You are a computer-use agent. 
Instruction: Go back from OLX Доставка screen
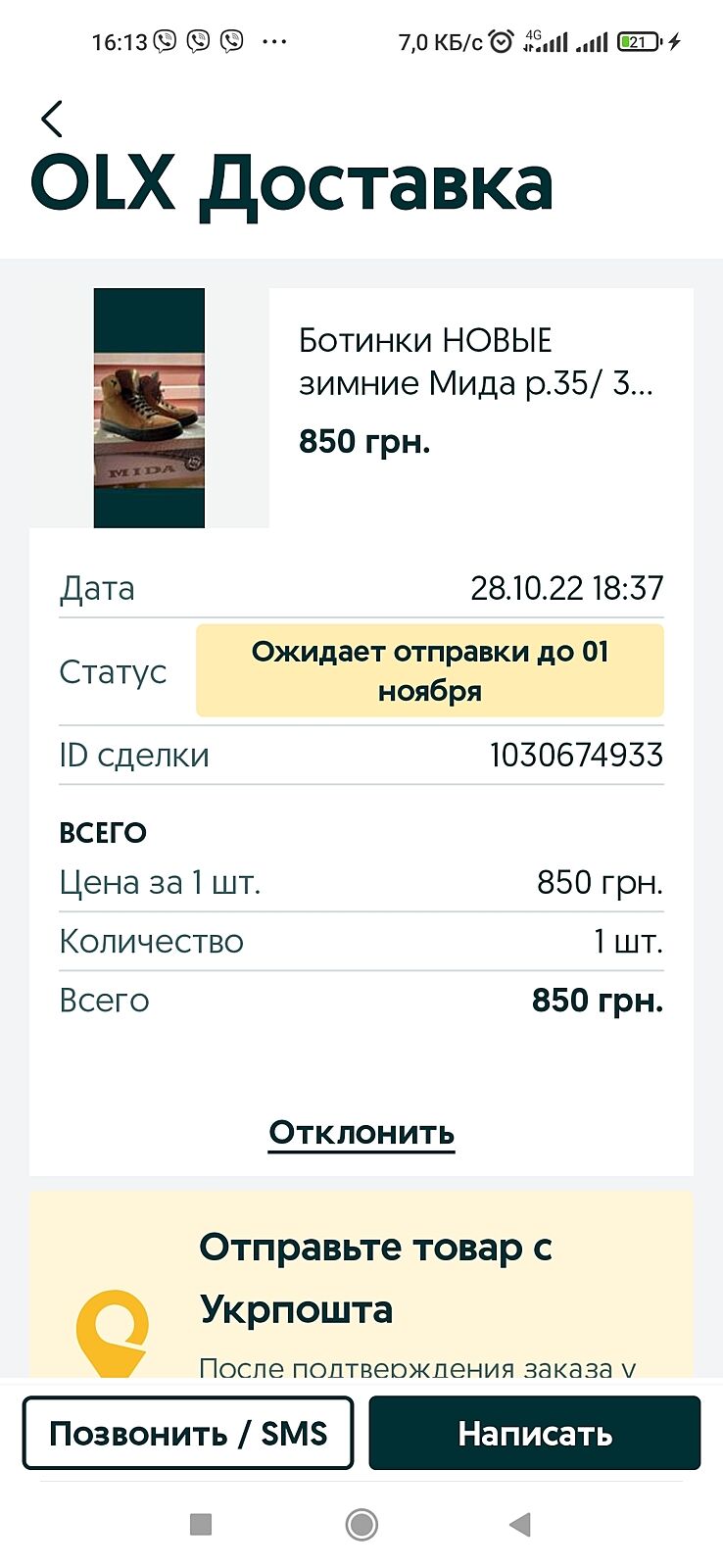coord(52,119)
